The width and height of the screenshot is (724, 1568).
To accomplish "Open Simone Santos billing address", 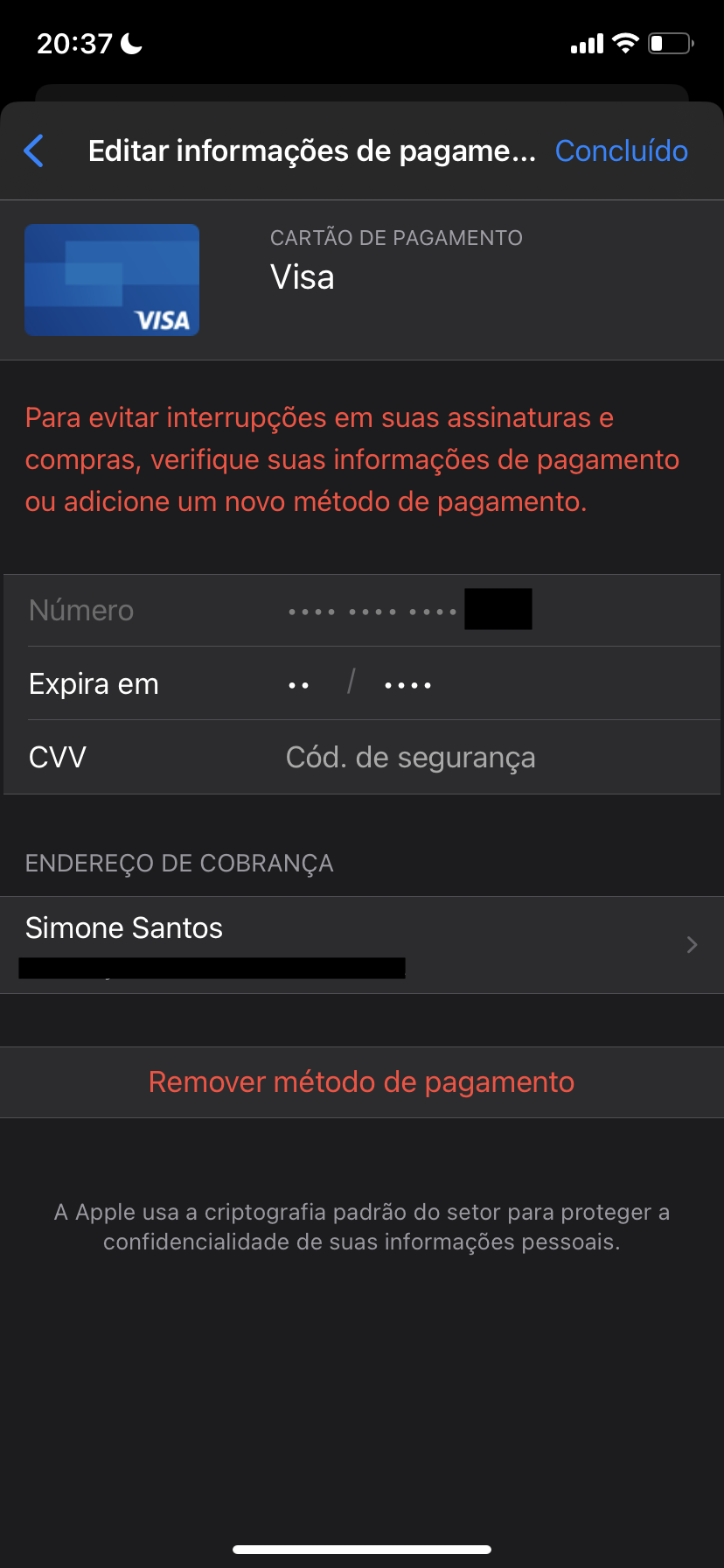I will coord(362,945).
